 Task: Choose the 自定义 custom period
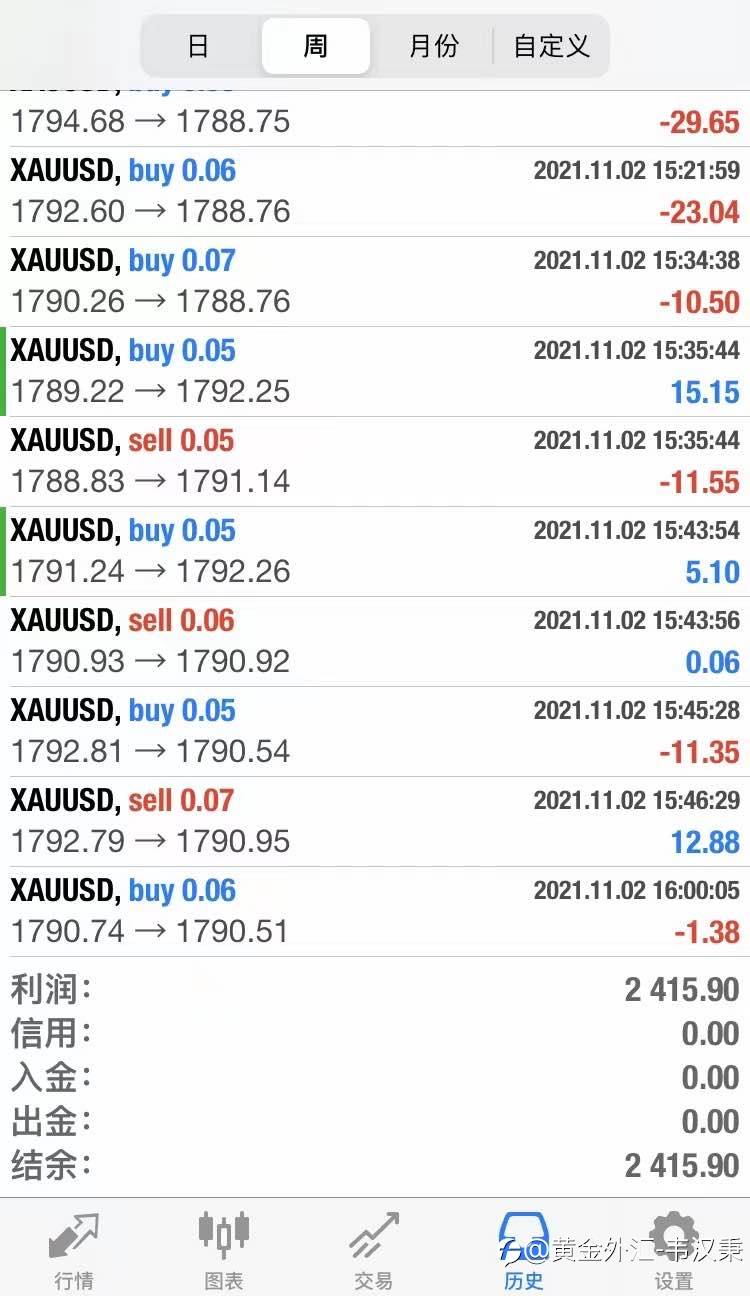click(551, 46)
